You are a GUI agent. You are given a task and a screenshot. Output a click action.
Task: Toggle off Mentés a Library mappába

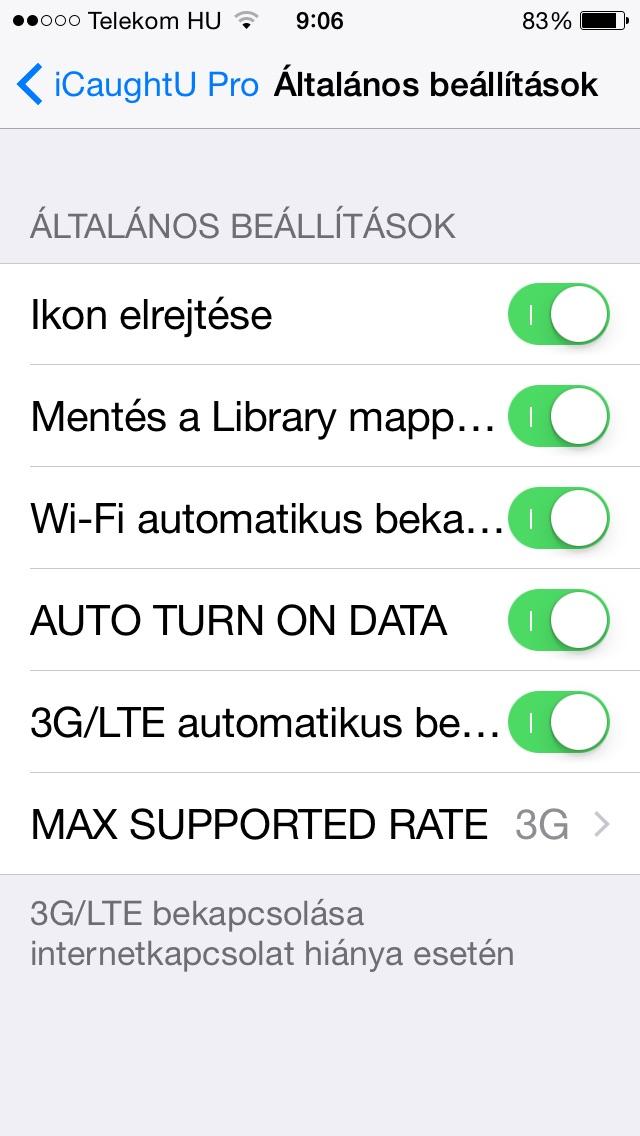[x=559, y=416]
